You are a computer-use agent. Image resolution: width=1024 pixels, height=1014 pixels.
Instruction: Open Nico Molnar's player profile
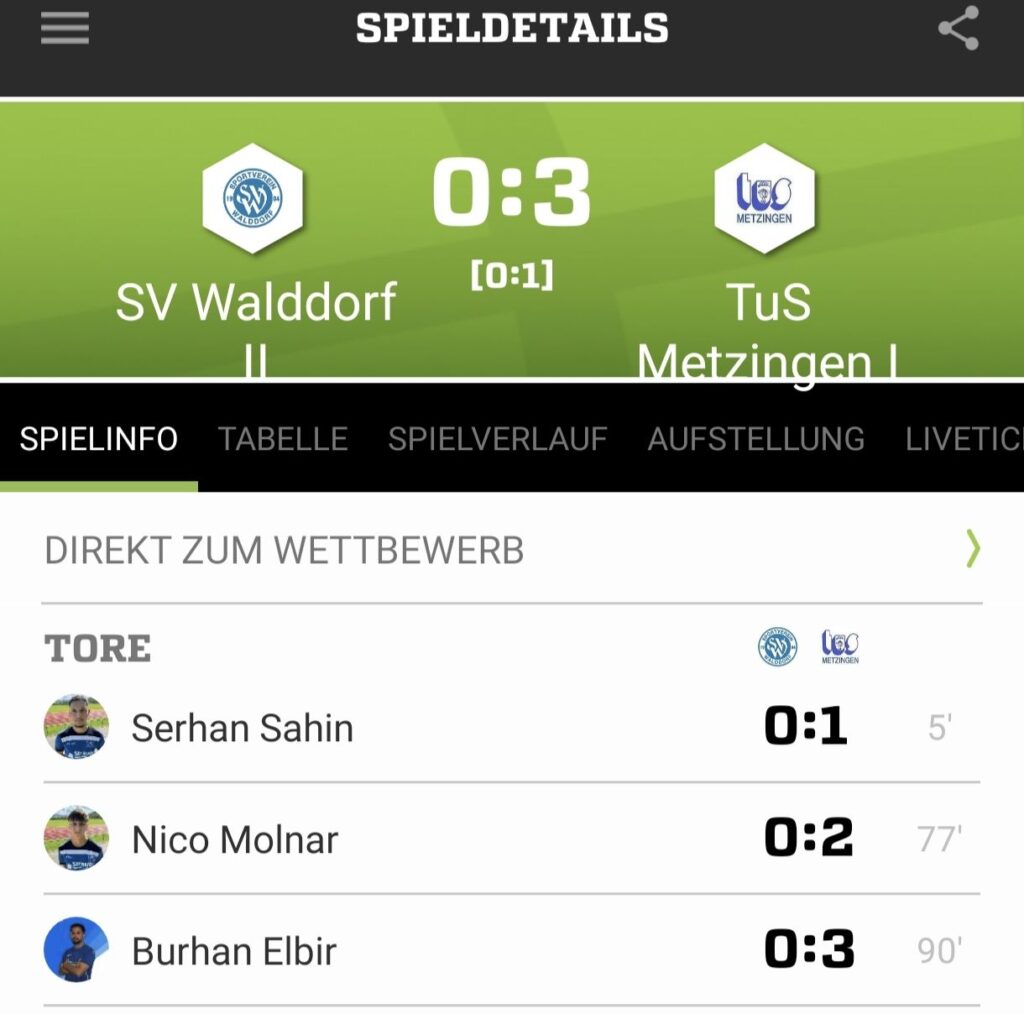point(235,840)
